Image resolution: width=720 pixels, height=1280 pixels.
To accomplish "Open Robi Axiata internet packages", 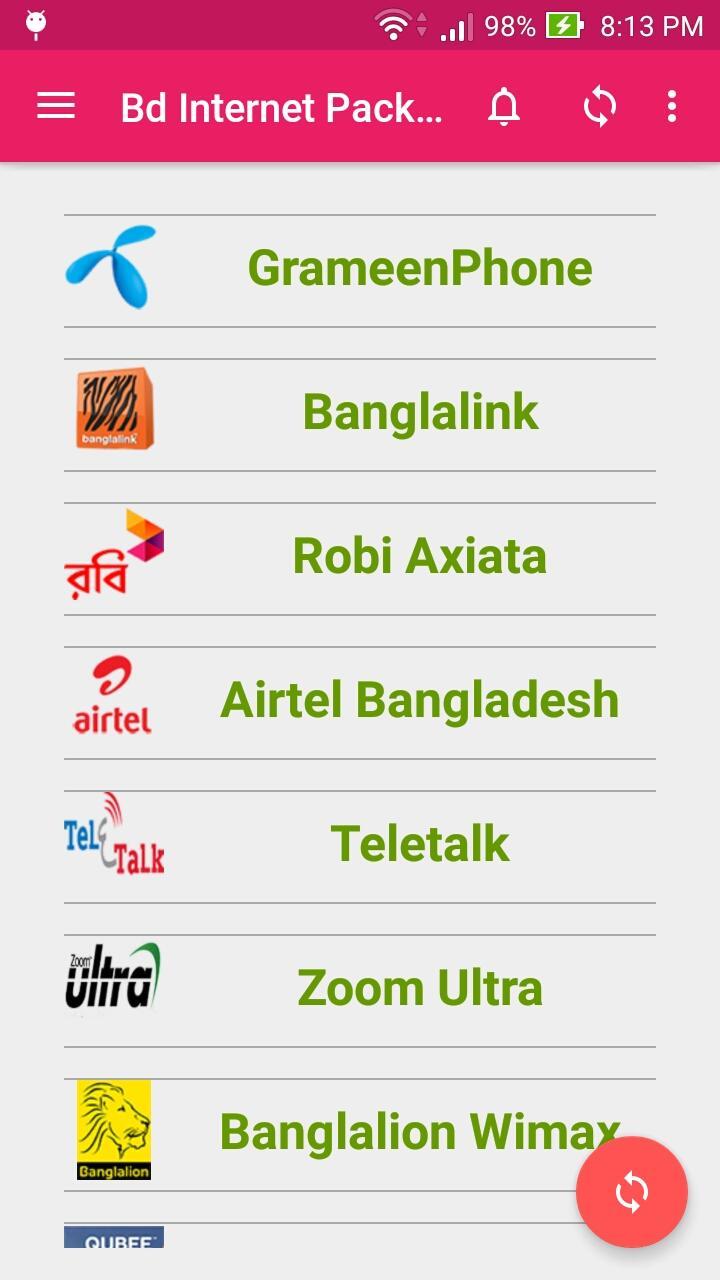I will coord(420,555).
